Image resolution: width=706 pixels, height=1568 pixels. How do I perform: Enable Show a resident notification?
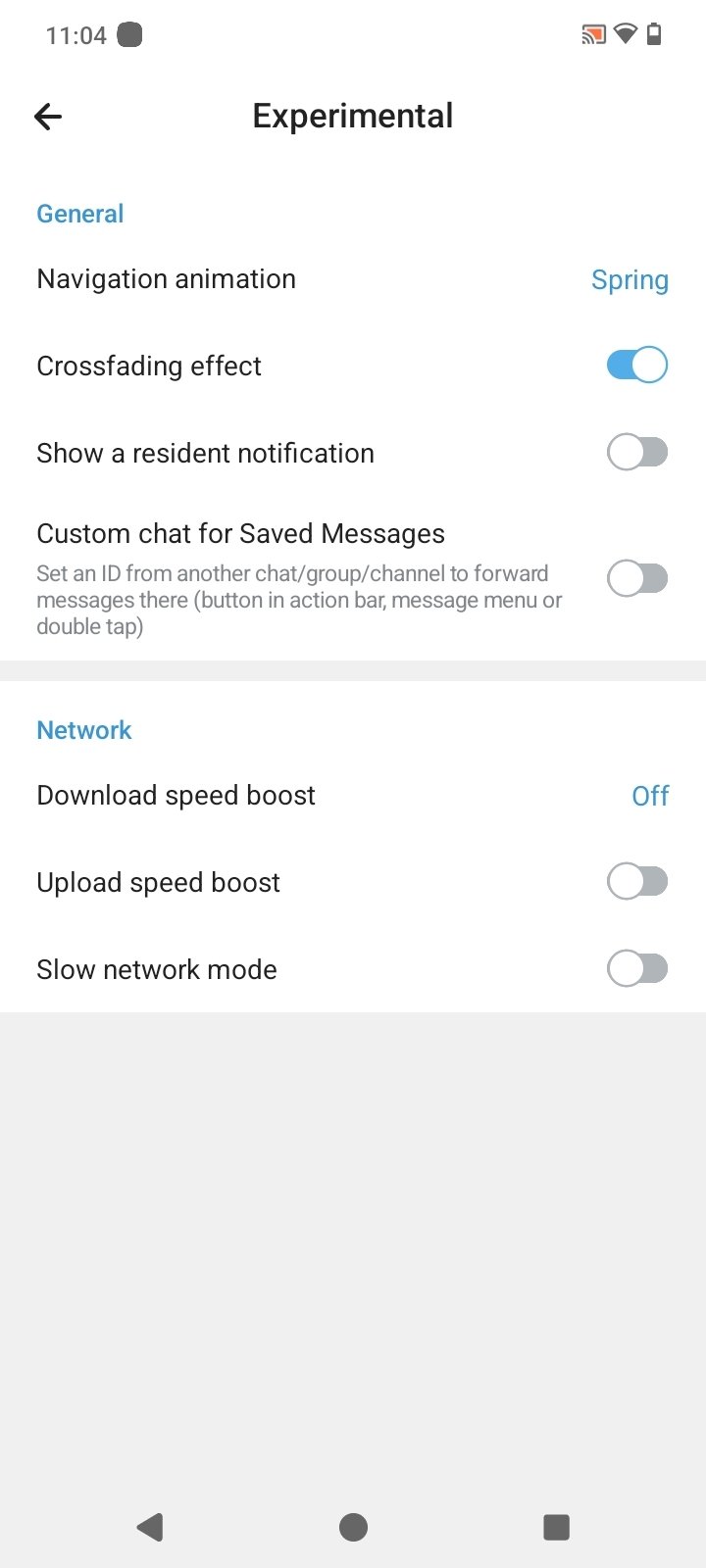(x=636, y=453)
